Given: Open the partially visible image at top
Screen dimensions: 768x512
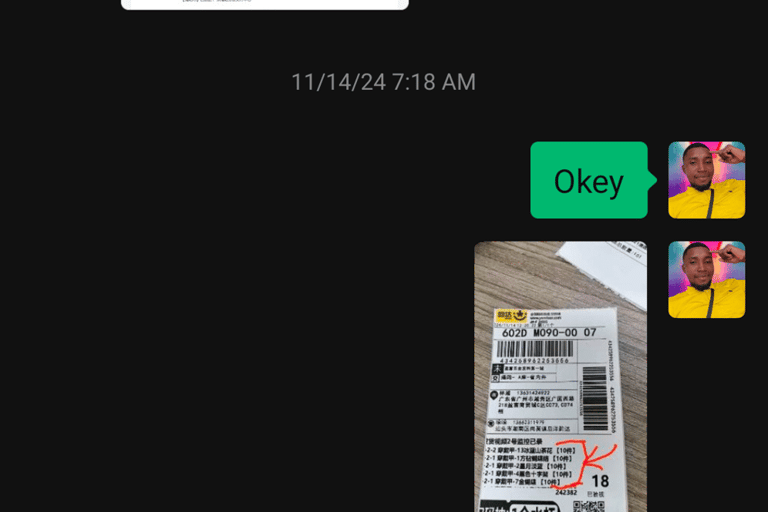Looking at the screenshot, I should click(x=265, y=5).
